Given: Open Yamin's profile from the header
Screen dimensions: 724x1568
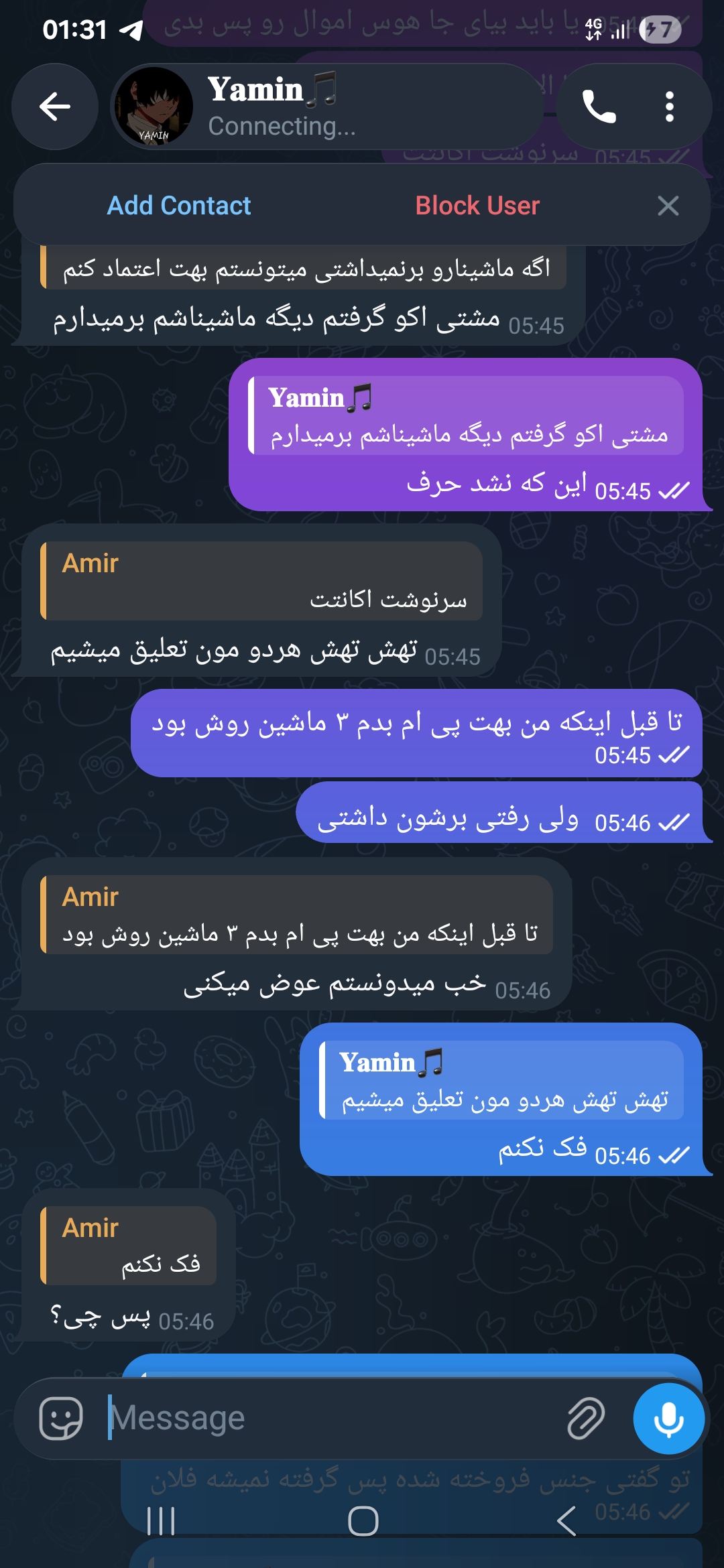Looking at the screenshot, I should [x=327, y=107].
